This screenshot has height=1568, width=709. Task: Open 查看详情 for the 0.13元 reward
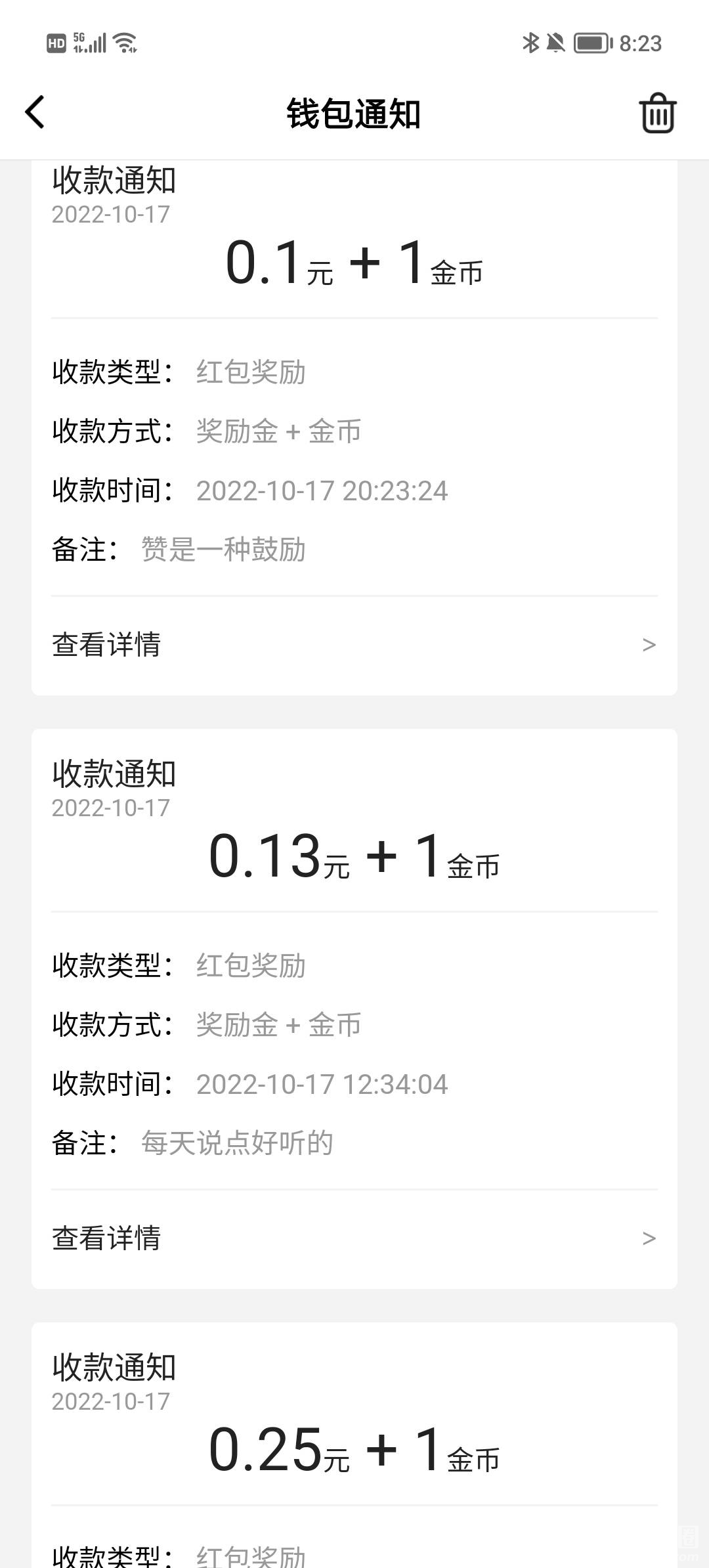pyautogui.click(x=354, y=1238)
